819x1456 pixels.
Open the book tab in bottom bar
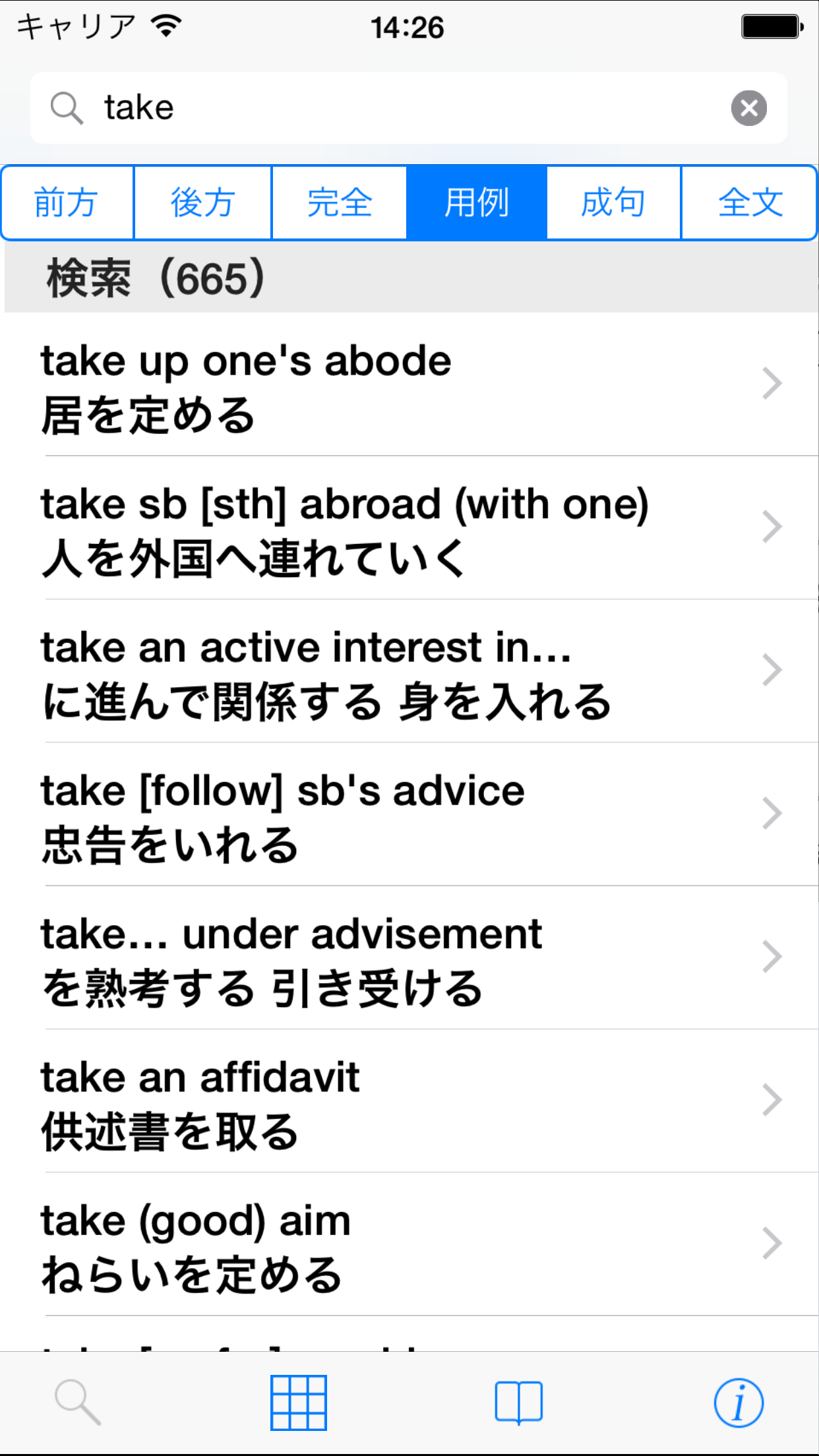pyautogui.click(x=519, y=1403)
